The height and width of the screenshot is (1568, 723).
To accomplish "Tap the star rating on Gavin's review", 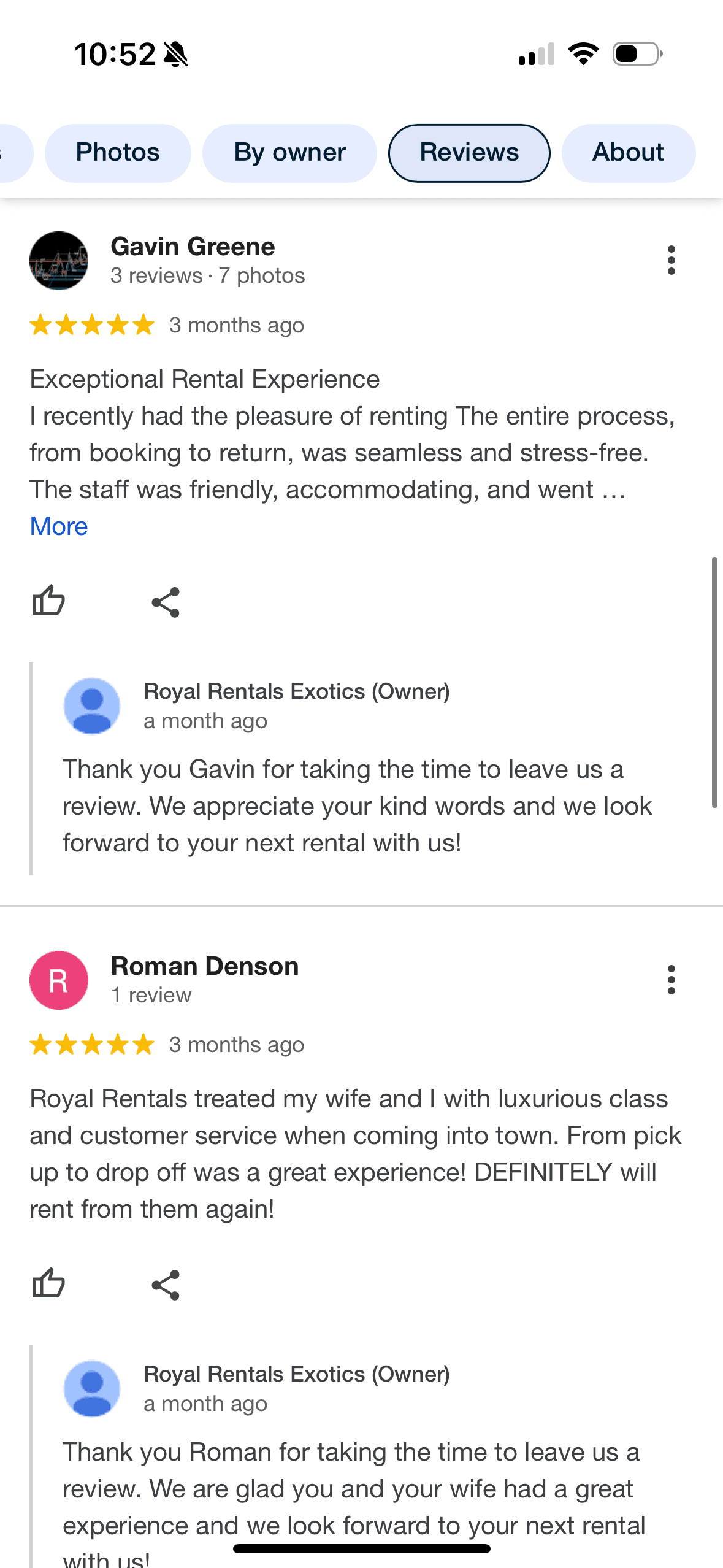I will [91, 325].
